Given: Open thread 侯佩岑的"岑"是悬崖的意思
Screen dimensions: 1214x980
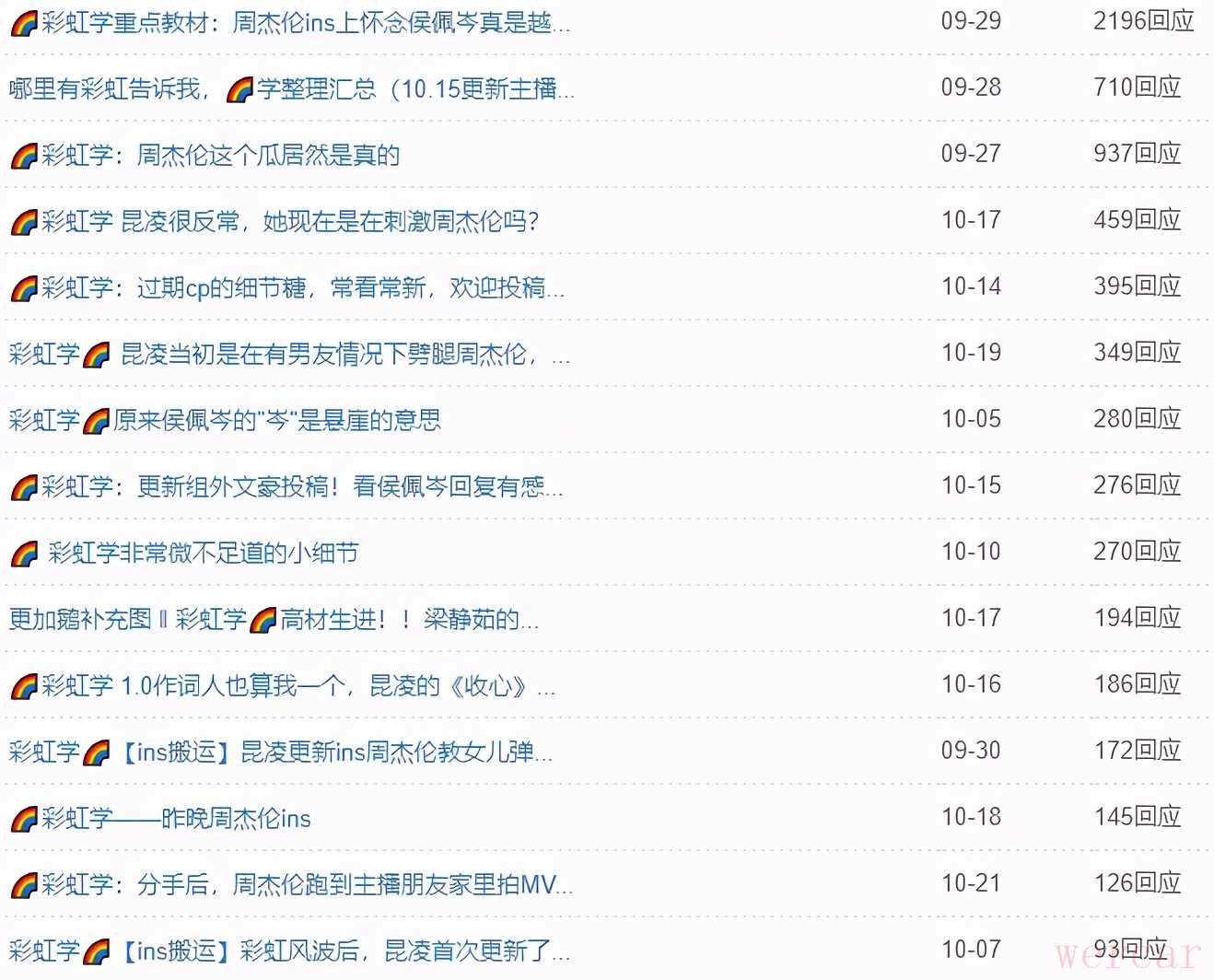Looking at the screenshot, I should [x=276, y=420].
